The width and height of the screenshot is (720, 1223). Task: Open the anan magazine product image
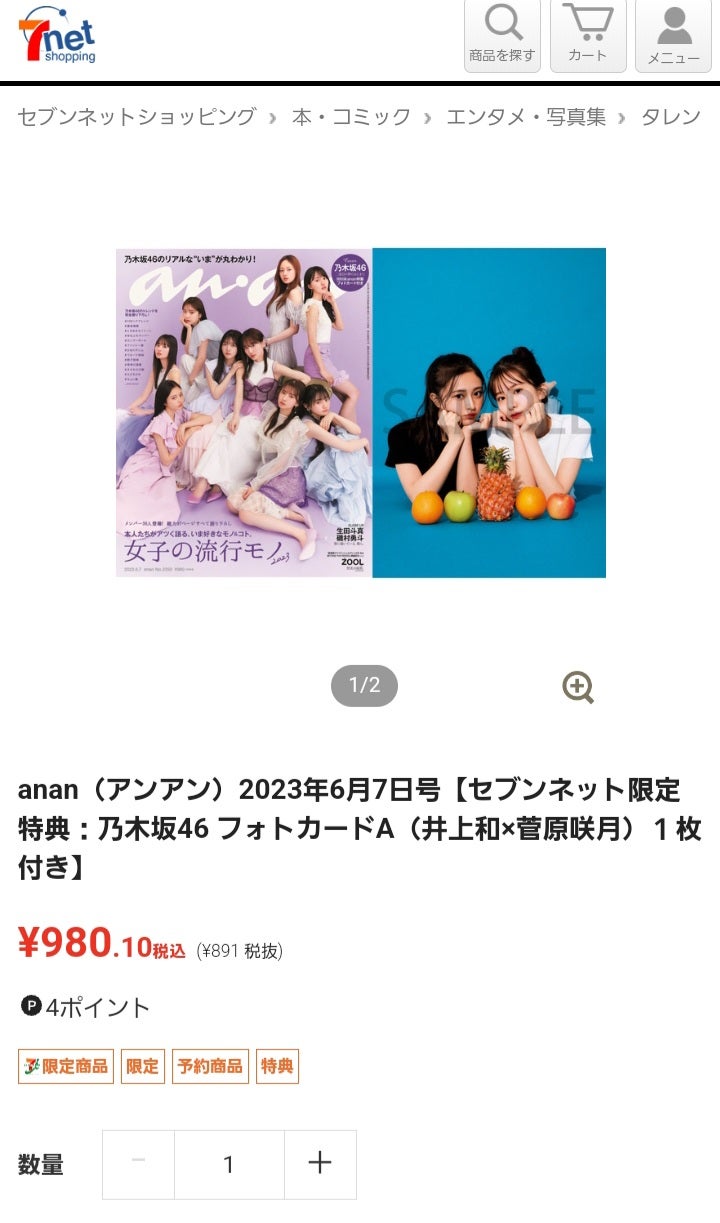(361, 412)
